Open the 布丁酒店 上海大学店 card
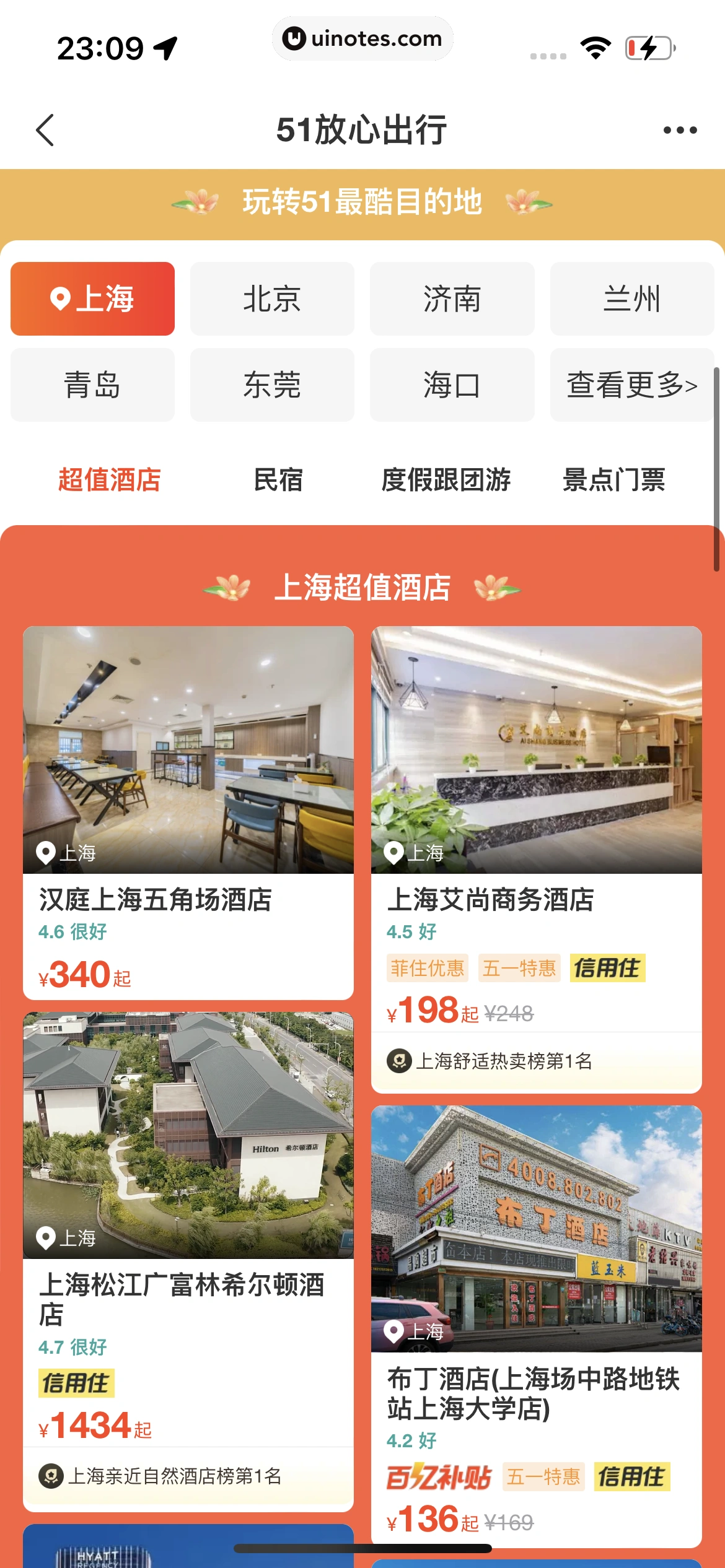The height and width of the screenshot is (1568, 725). pyautogui.click(x=536, y=1325)
